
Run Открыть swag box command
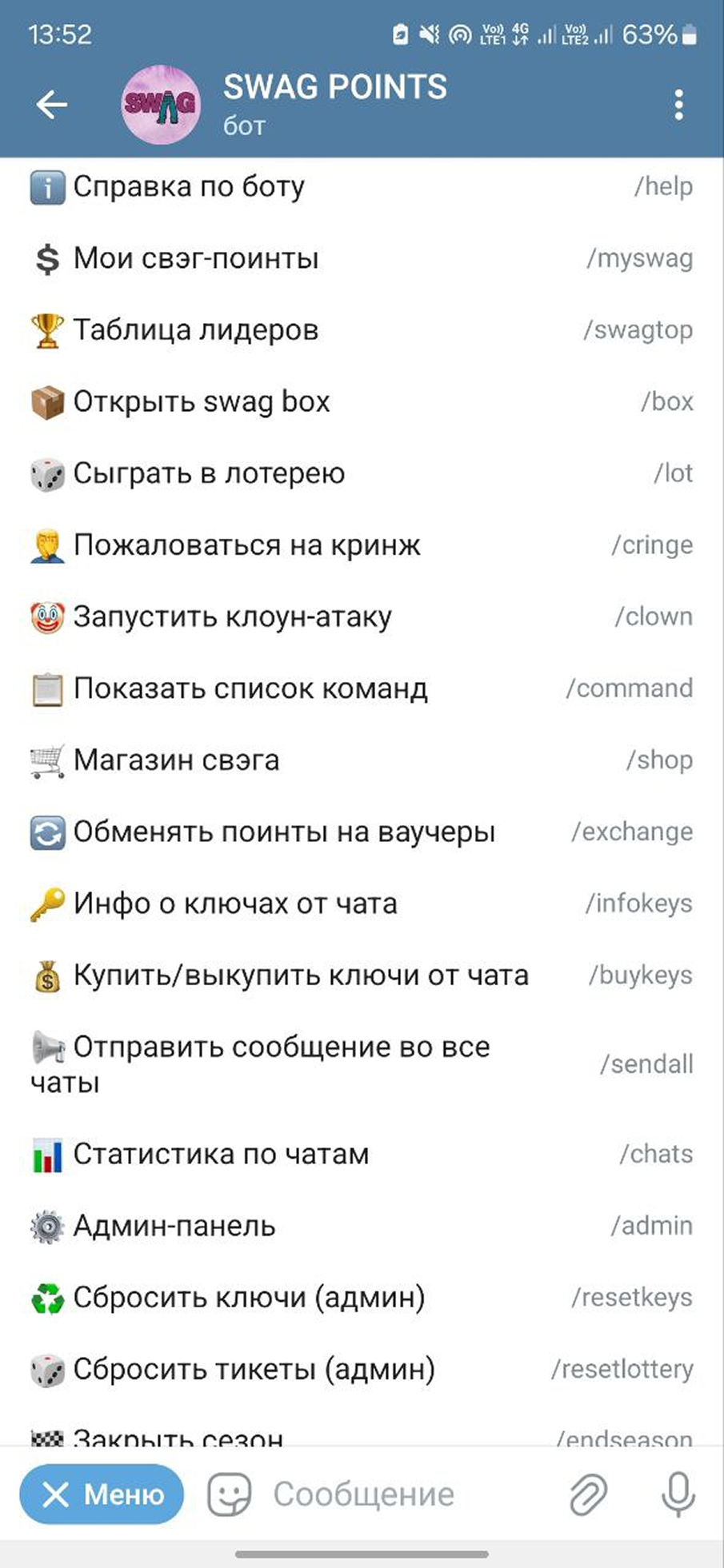(x=362, y=401)
